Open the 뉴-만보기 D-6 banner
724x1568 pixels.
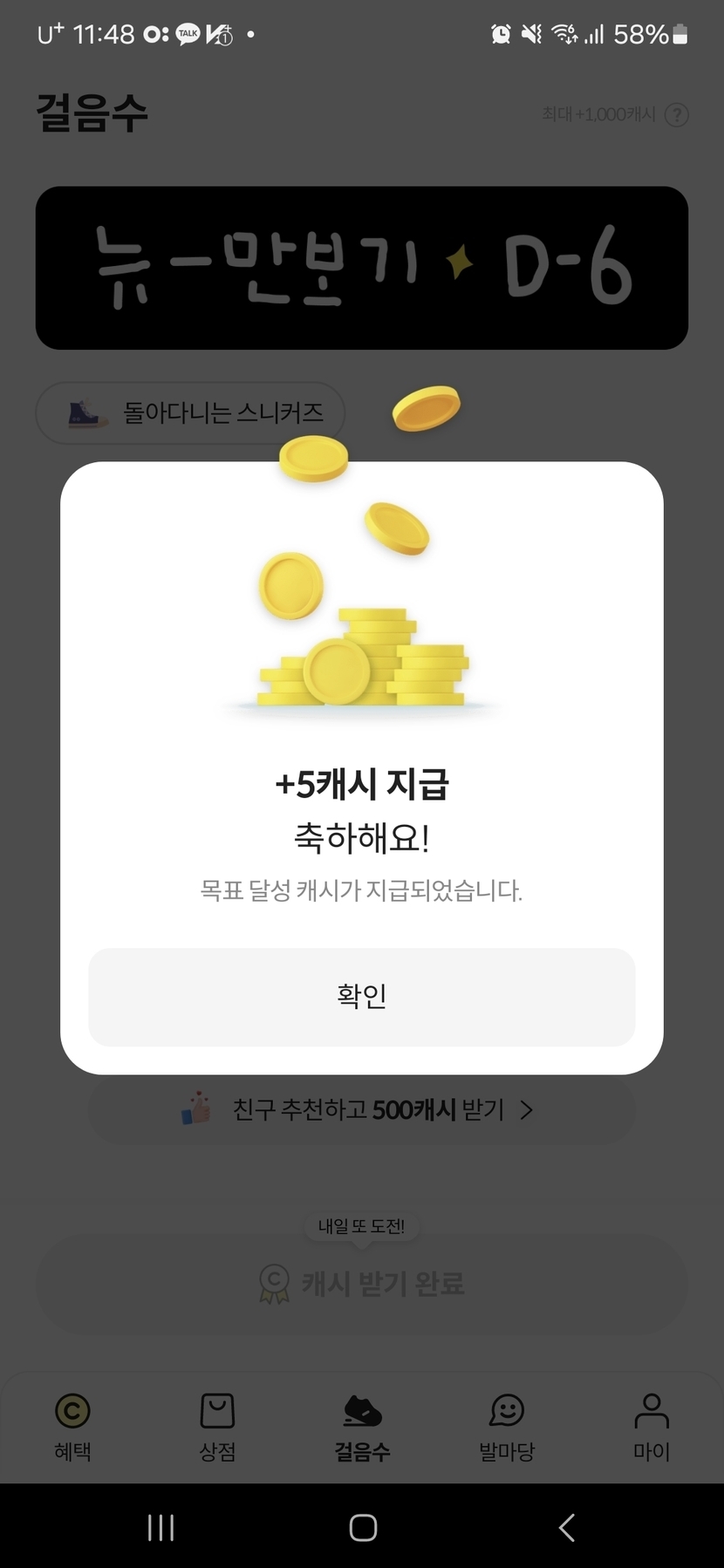coord(361,267)
